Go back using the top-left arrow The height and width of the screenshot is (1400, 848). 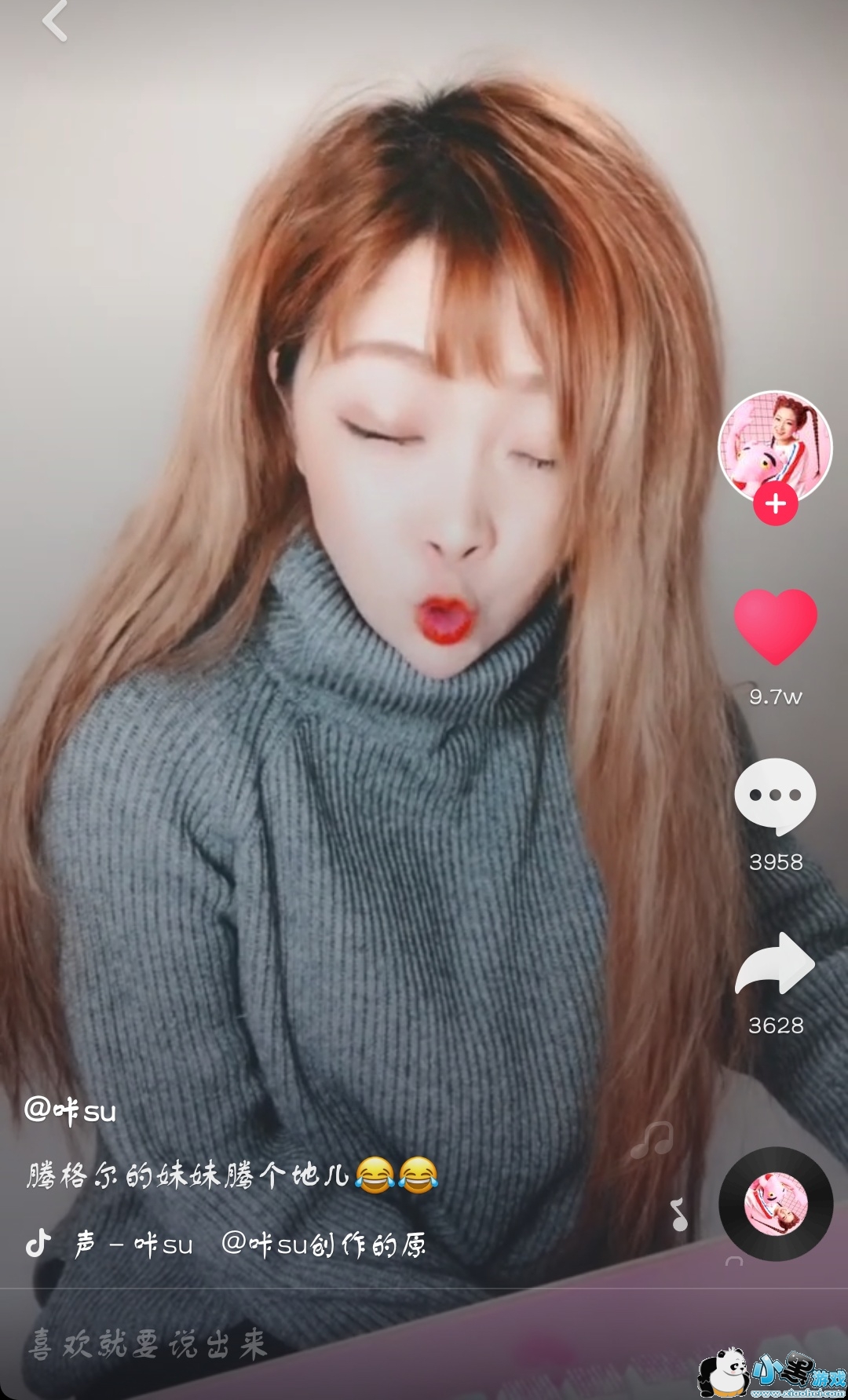(x=55, y=21)
